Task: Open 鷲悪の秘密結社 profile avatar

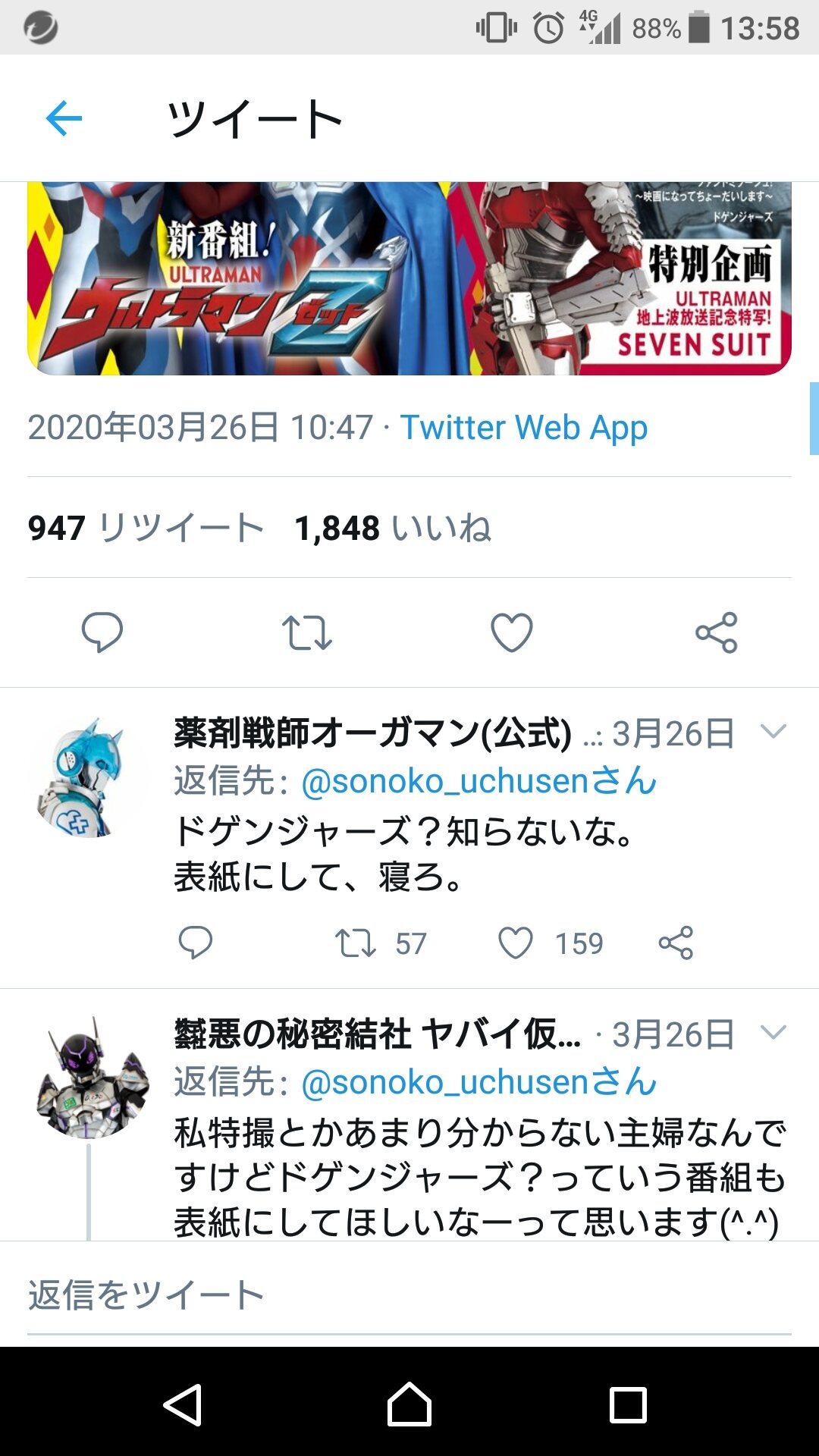Action: pyautogui.click(x=93, y=1078)
